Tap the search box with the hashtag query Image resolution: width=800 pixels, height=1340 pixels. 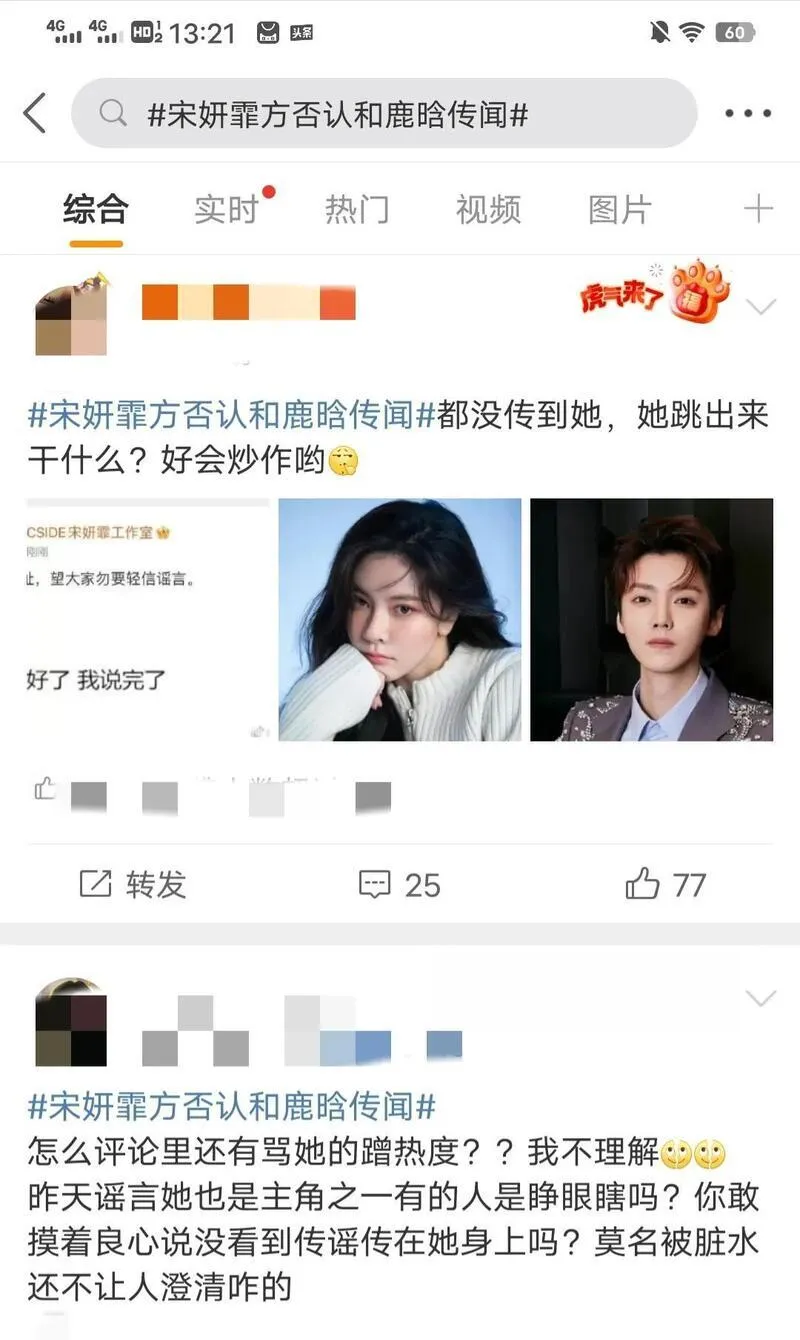point(384,114)
